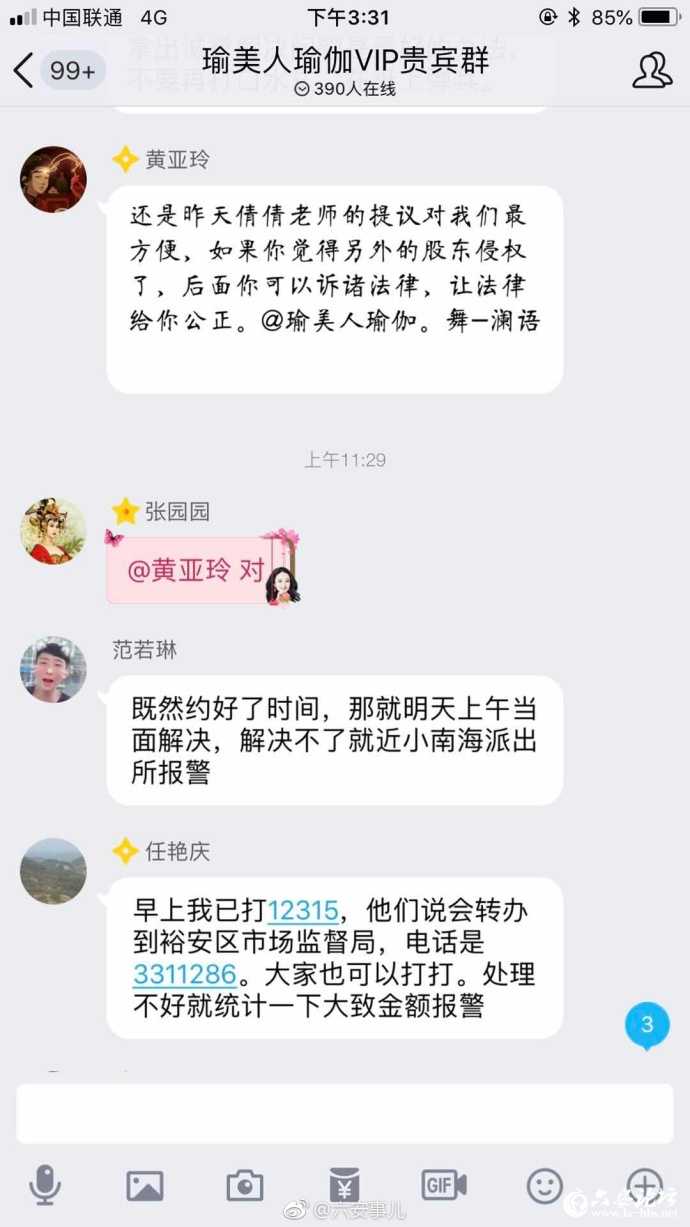Screen dimensions: 690x1227
Task: Tap the phone number 3311286 link
Action: tap(185, 973)
